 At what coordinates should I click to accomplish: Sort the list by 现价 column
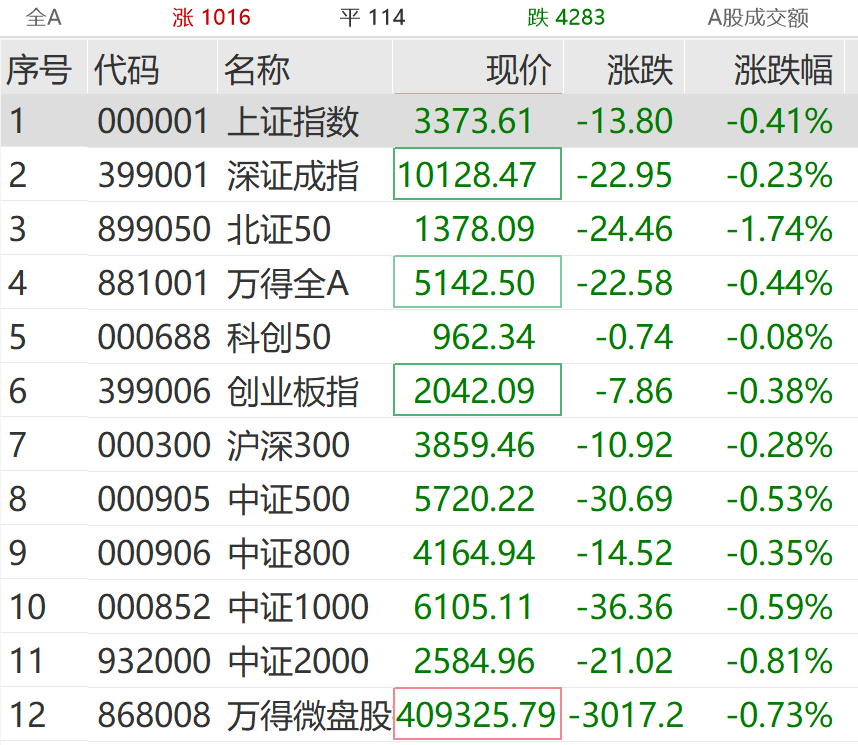point(518,70)
